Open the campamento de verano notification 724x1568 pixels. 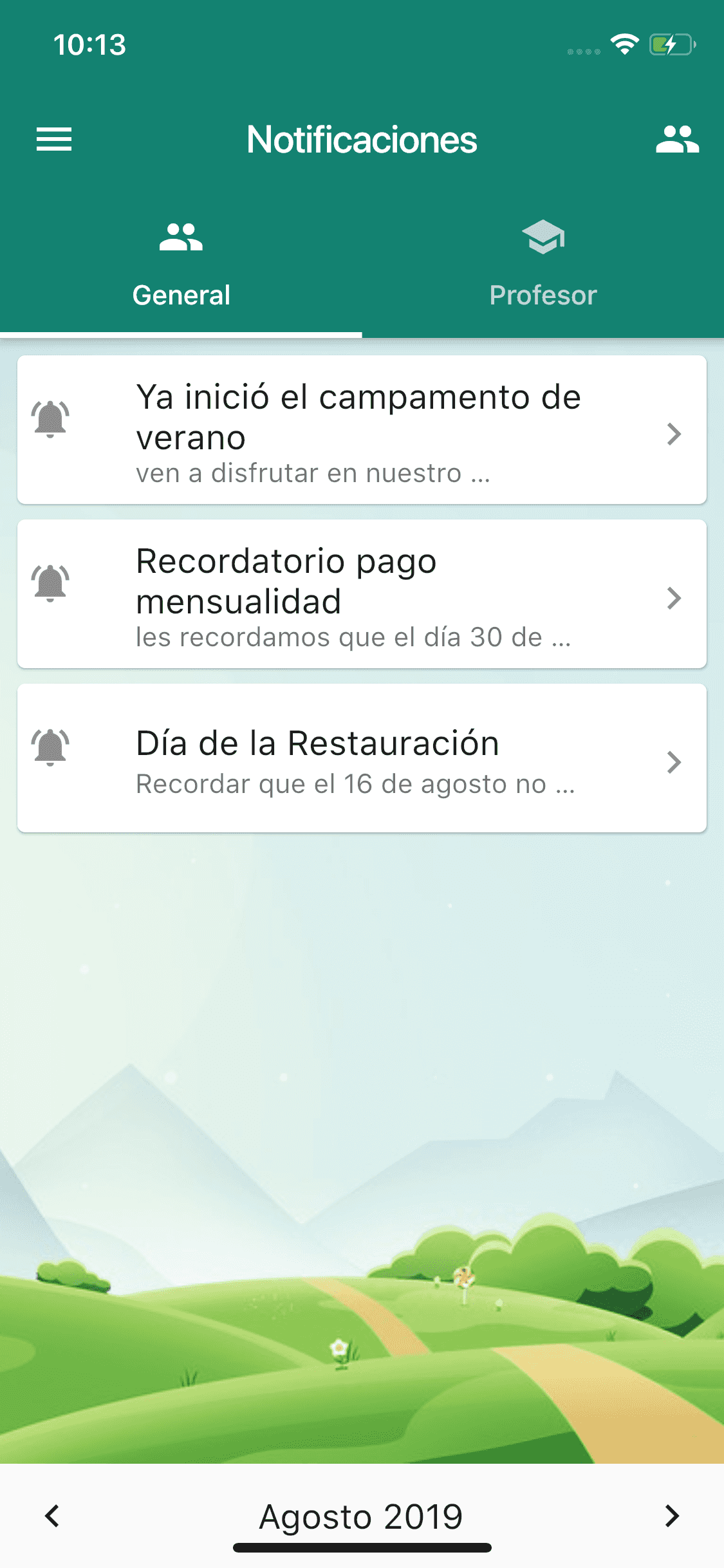click(x=362, y=430)
